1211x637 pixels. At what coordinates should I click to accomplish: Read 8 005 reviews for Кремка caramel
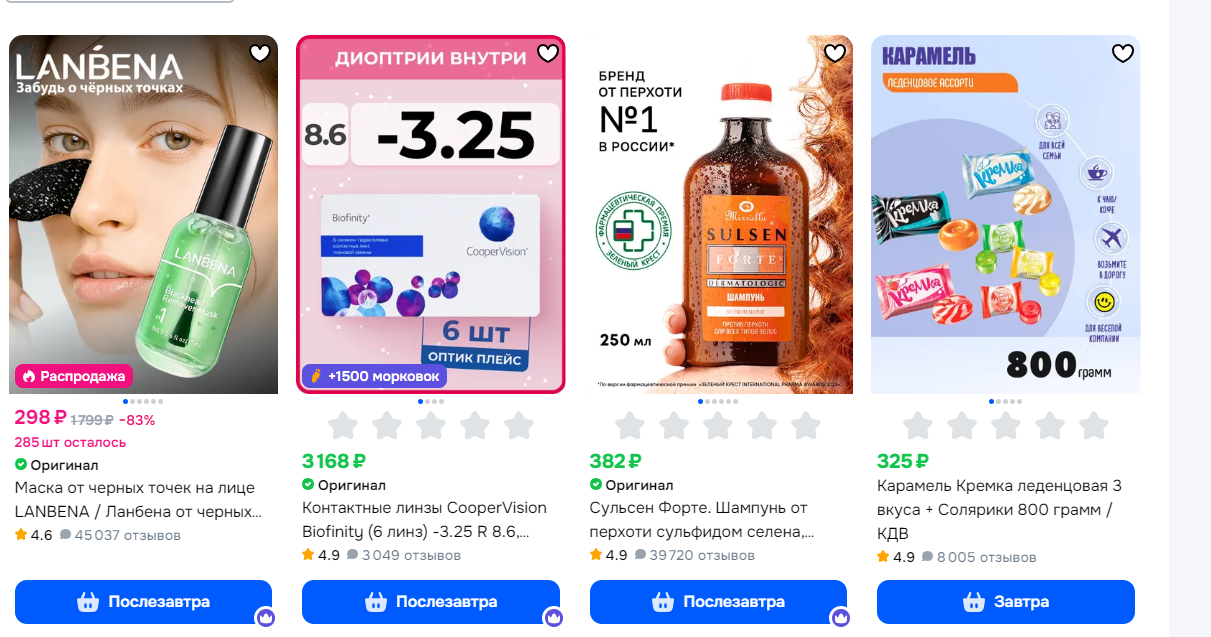(986, 557)
